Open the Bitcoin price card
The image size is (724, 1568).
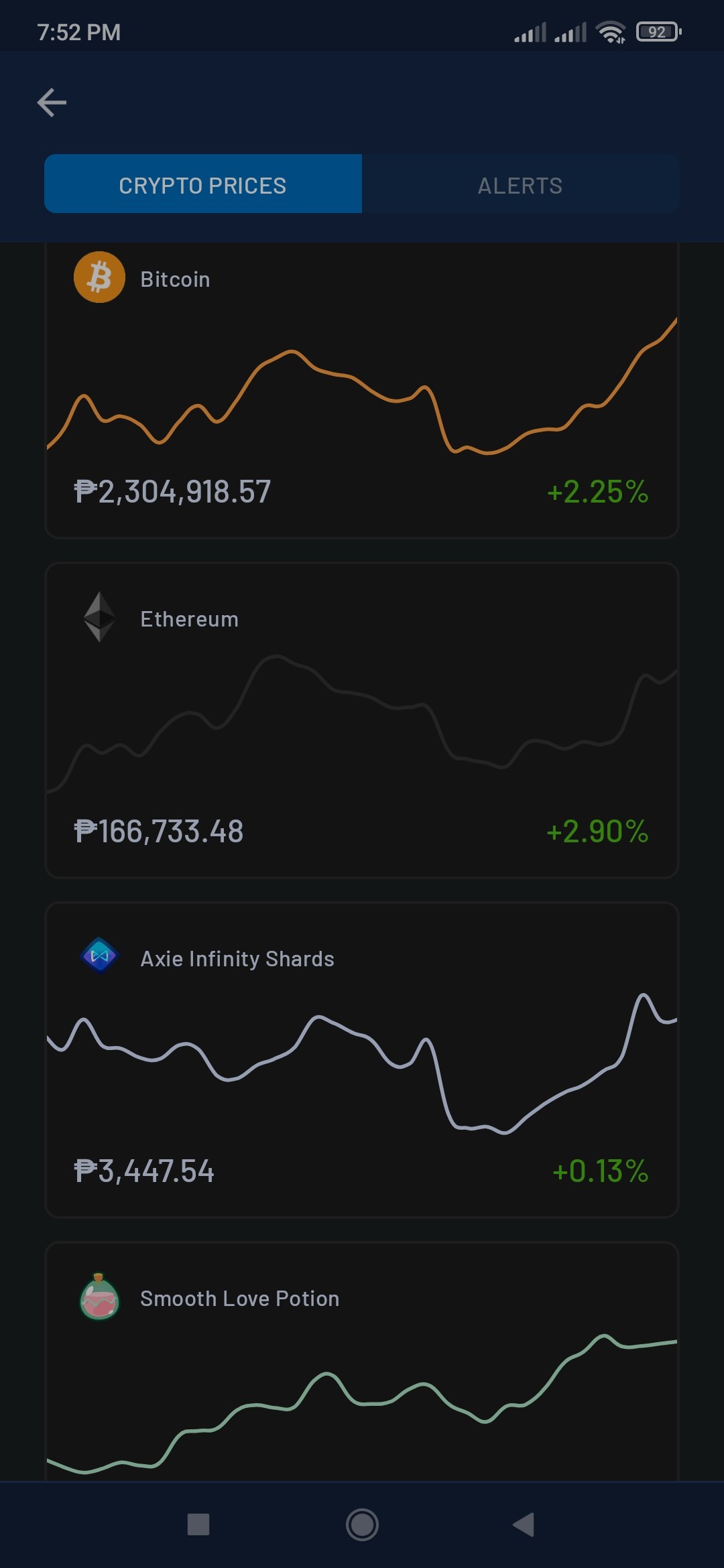(362, 390)
